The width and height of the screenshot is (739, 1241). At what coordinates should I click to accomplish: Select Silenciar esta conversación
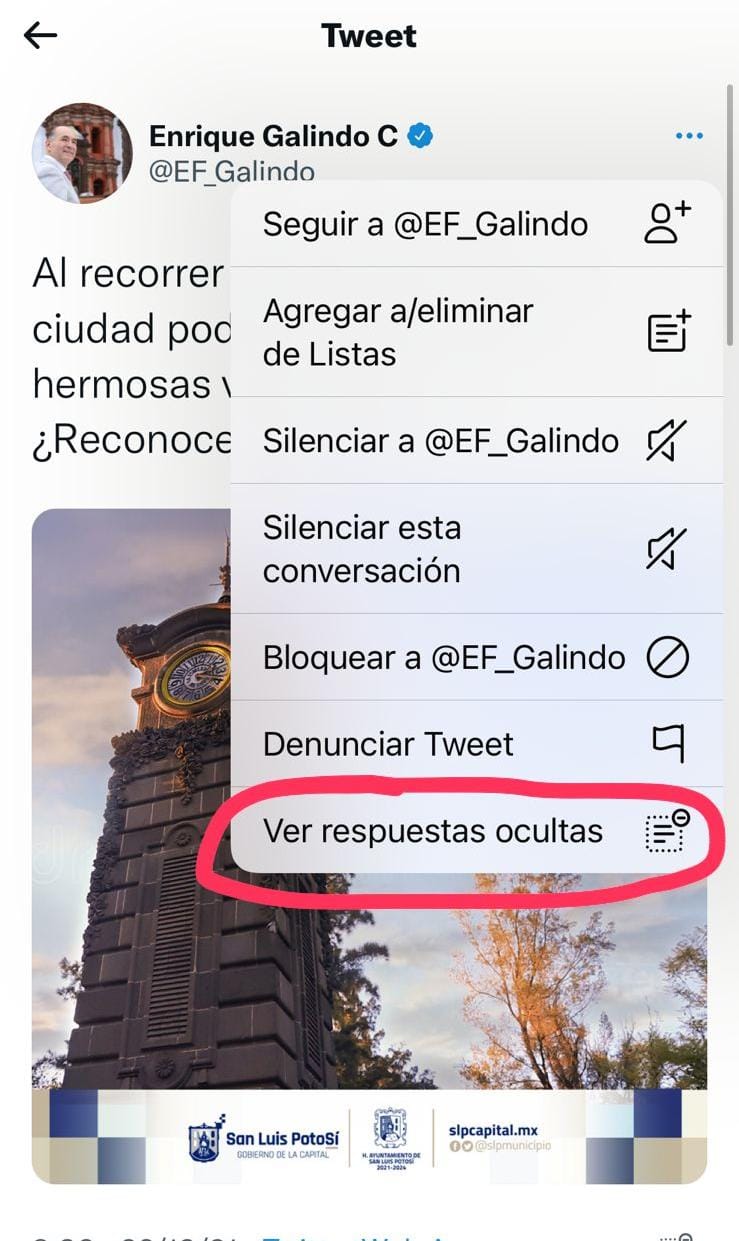476,549
